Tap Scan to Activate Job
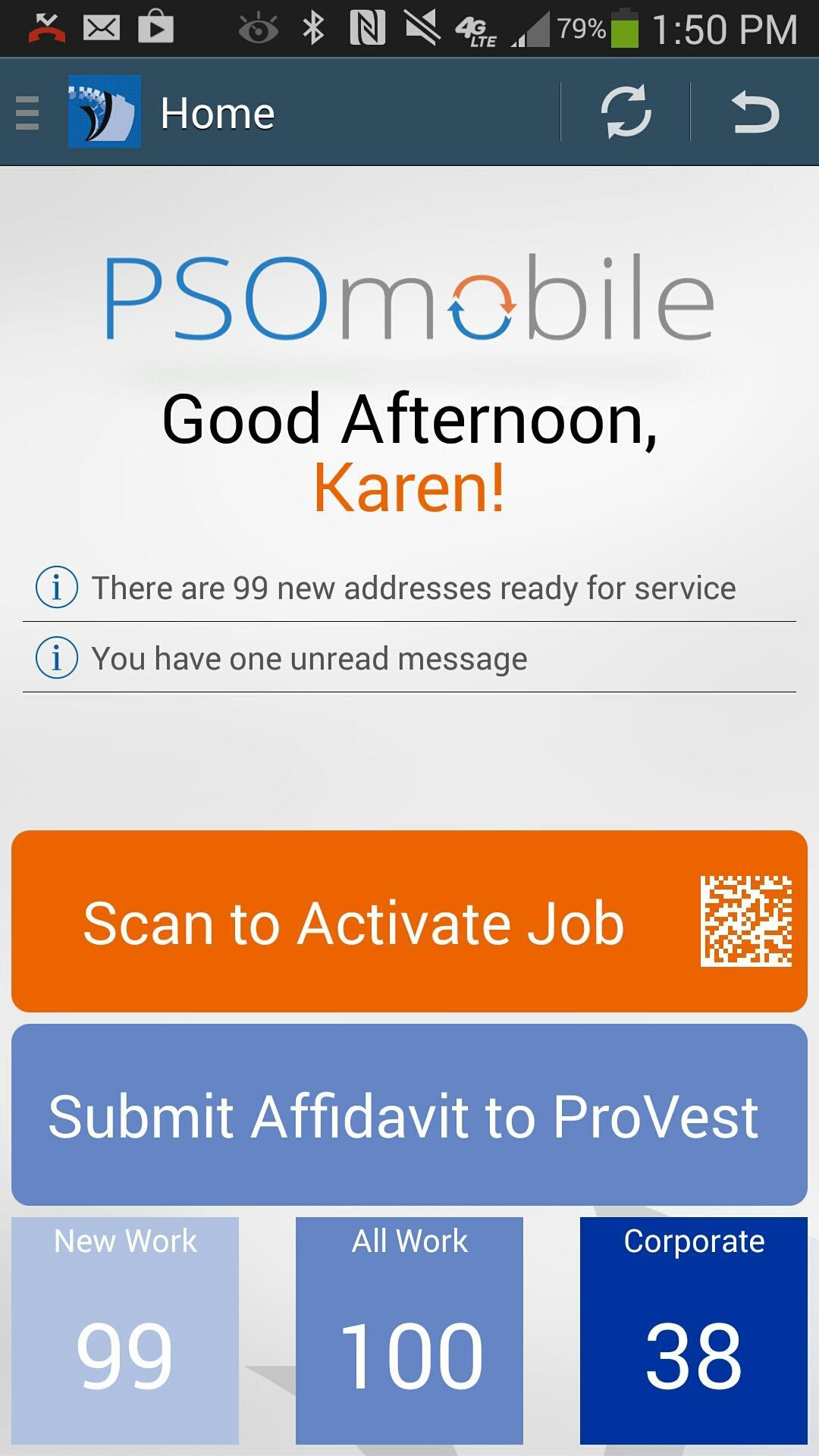The height and width of the screenshot is (1456, 819). tap(409, 921)
